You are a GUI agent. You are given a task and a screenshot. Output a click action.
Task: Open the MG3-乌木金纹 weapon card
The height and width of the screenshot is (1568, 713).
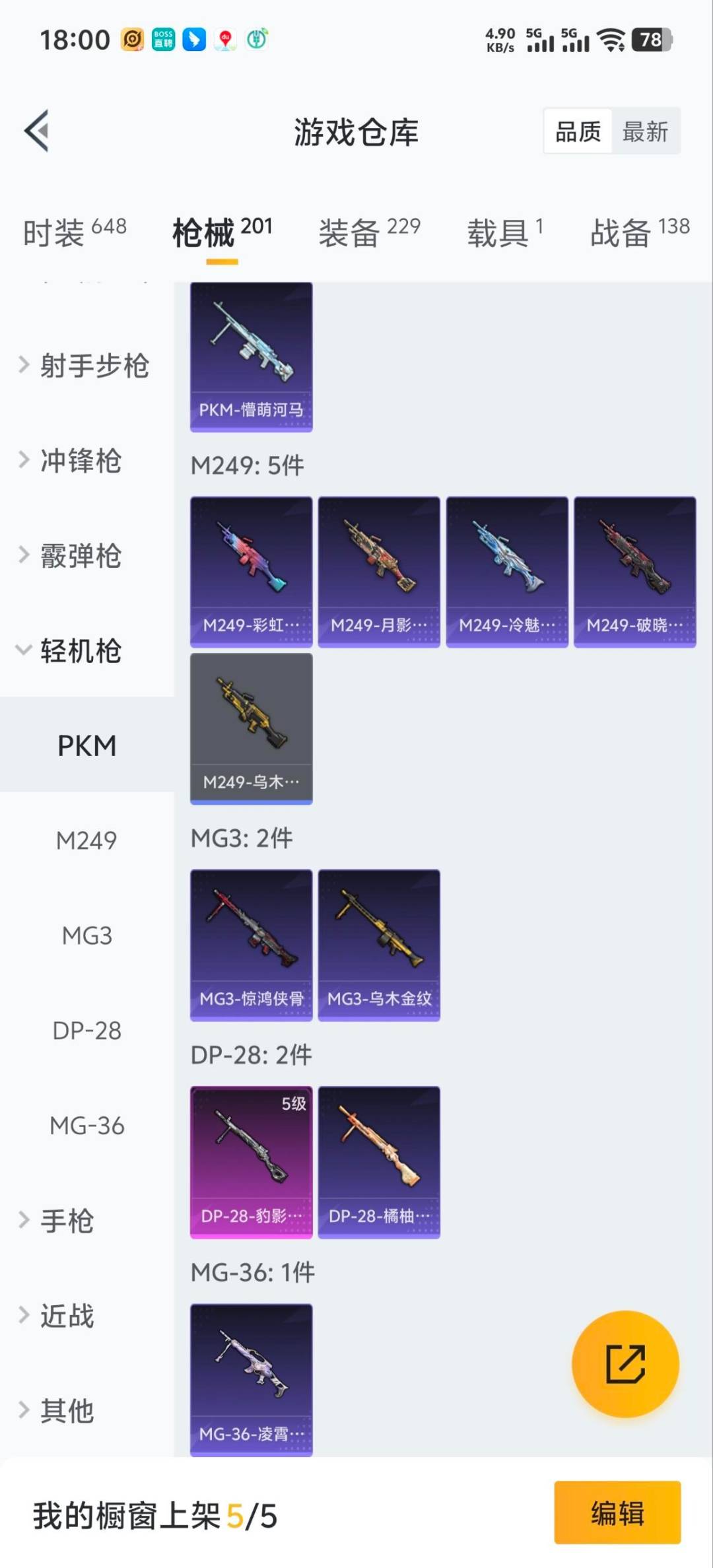(379, 944)
